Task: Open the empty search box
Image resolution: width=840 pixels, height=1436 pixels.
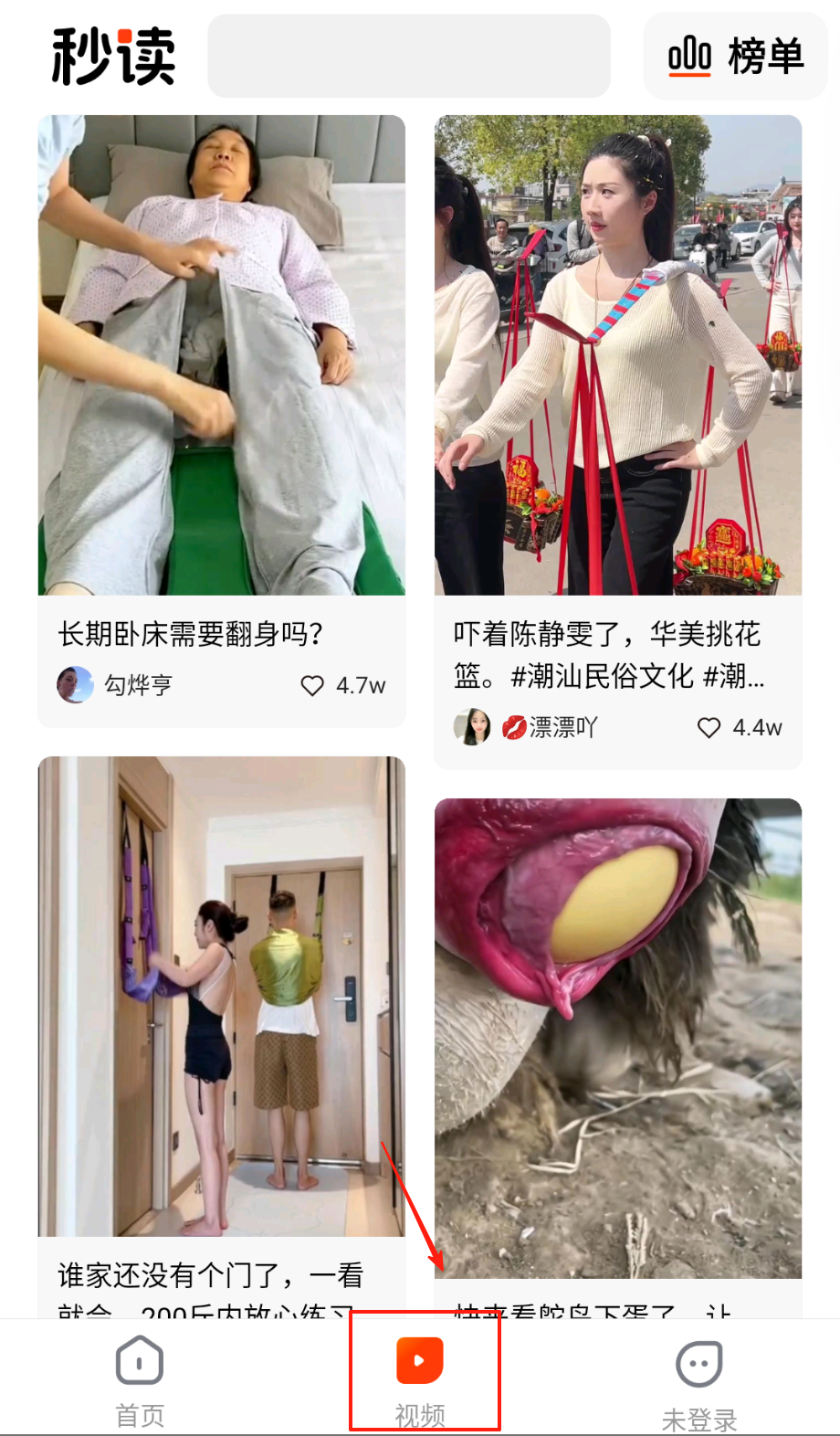Action: pyautogui.click(x=408, y=56)
